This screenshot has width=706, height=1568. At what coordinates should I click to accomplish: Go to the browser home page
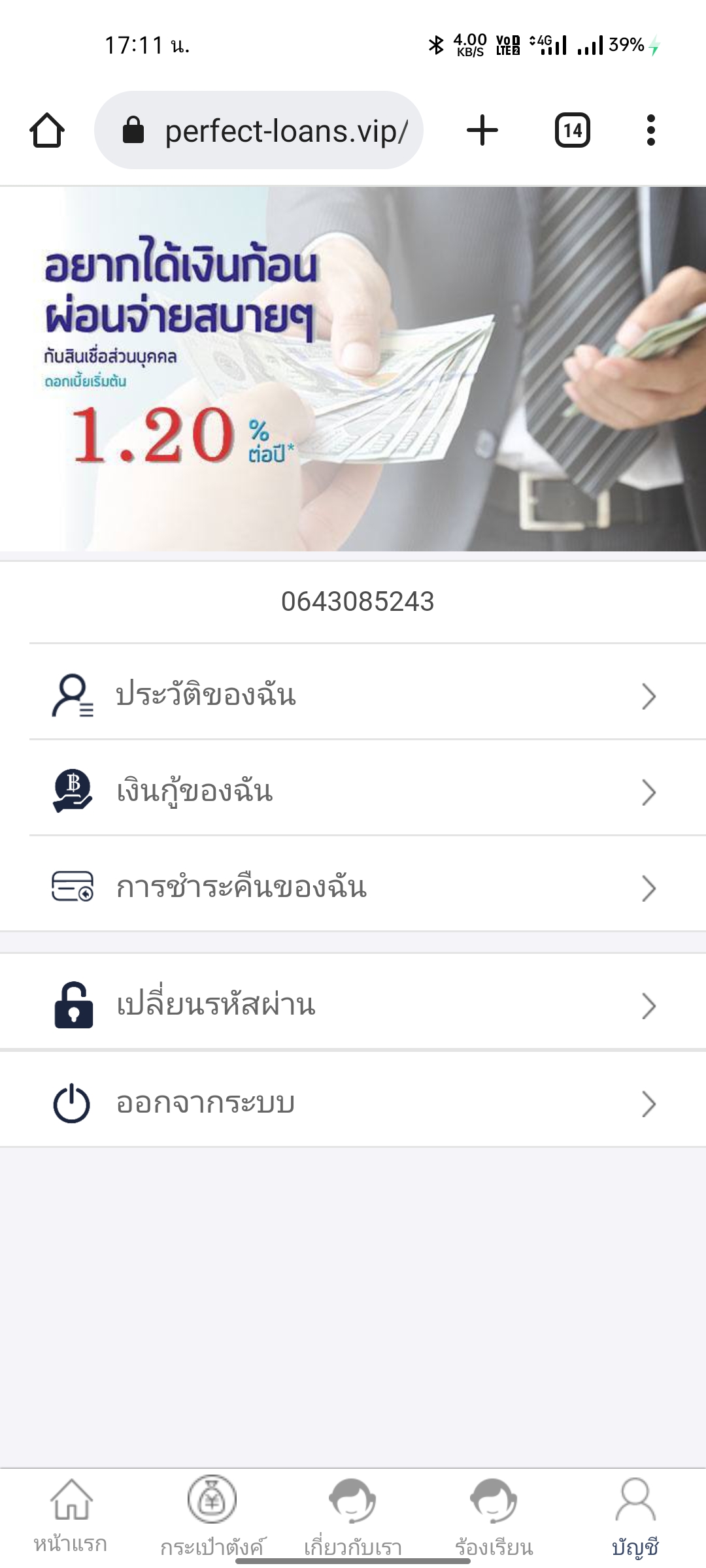tap(47, 130)
